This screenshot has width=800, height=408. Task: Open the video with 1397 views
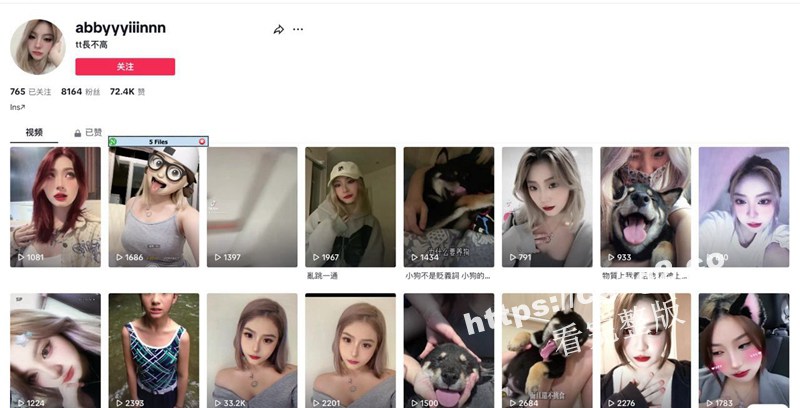click(251, 206)
